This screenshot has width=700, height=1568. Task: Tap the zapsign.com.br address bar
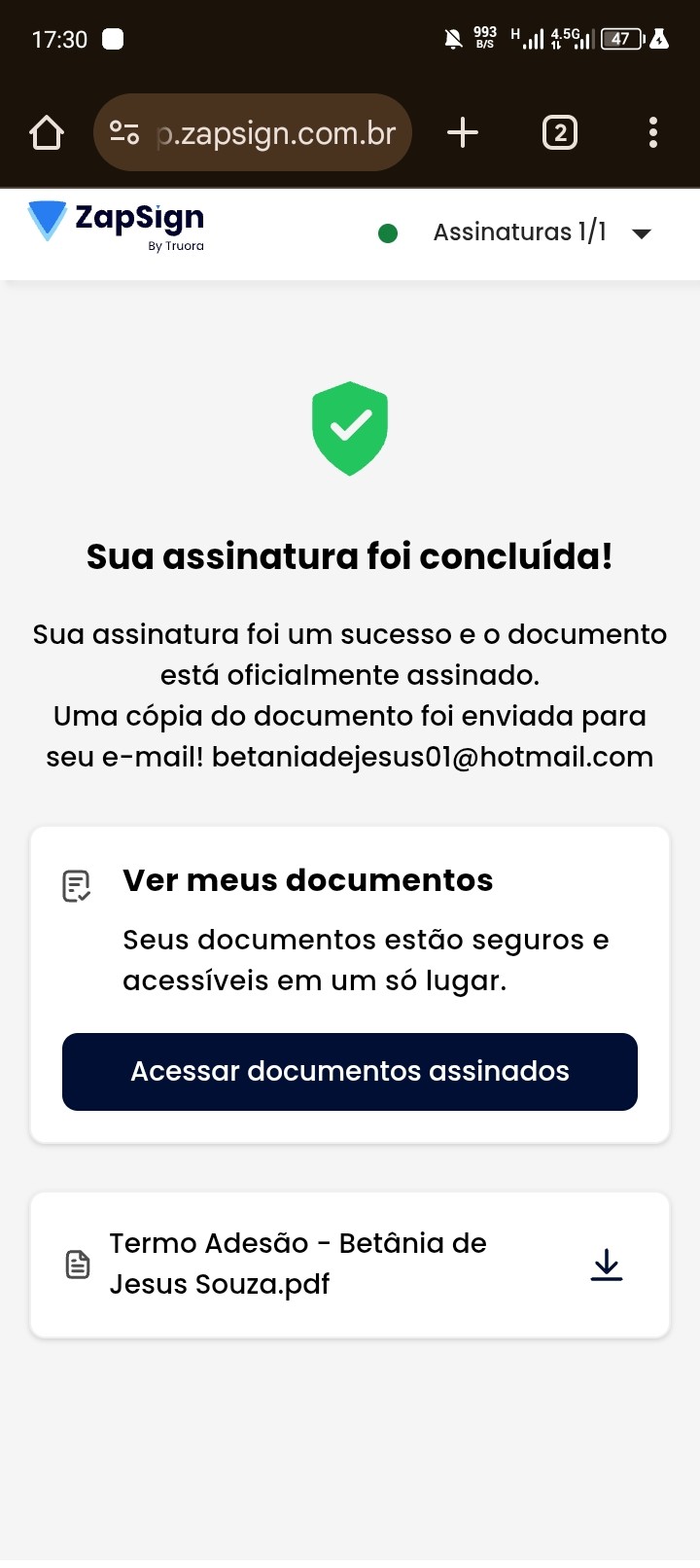(x=277, y=132)
